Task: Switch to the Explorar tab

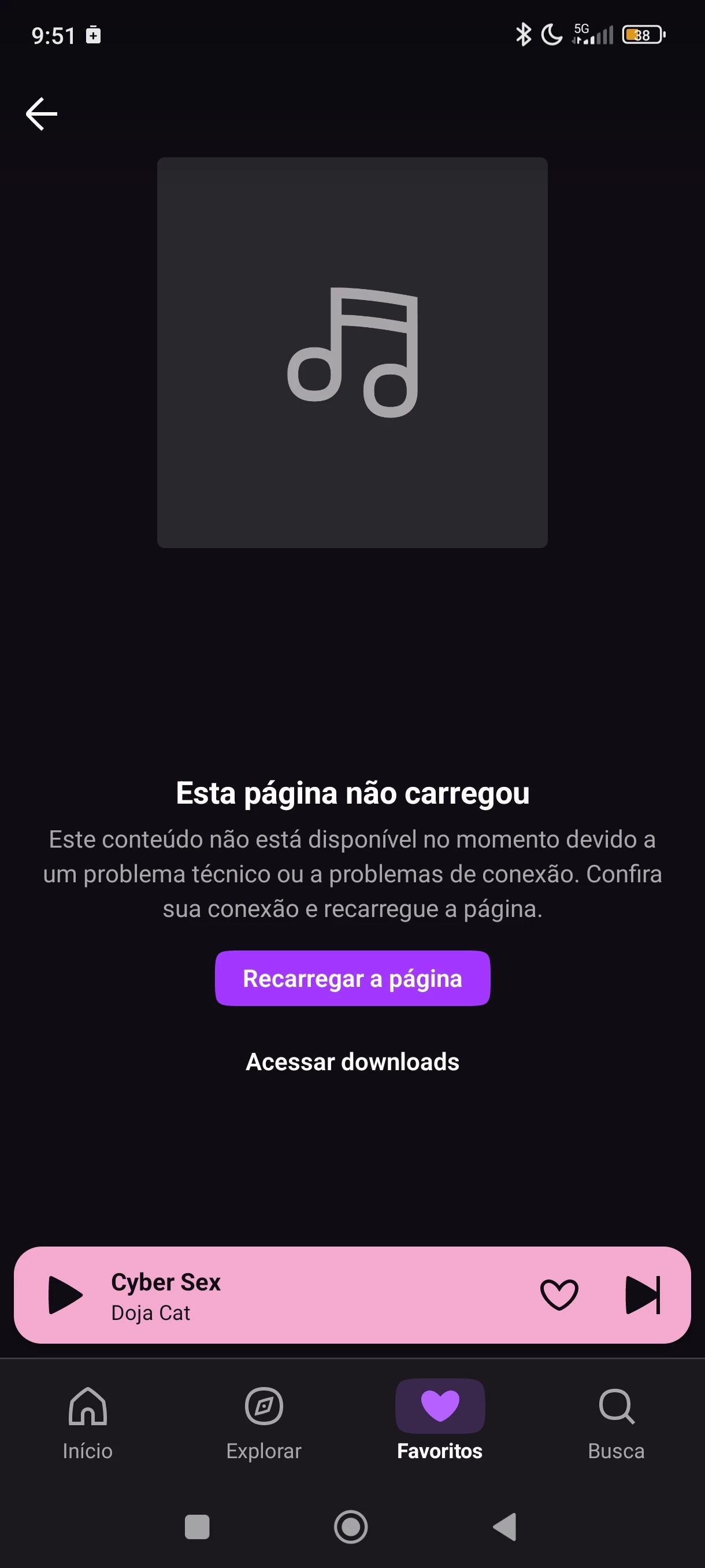Action: click(x=264, y=1422)
